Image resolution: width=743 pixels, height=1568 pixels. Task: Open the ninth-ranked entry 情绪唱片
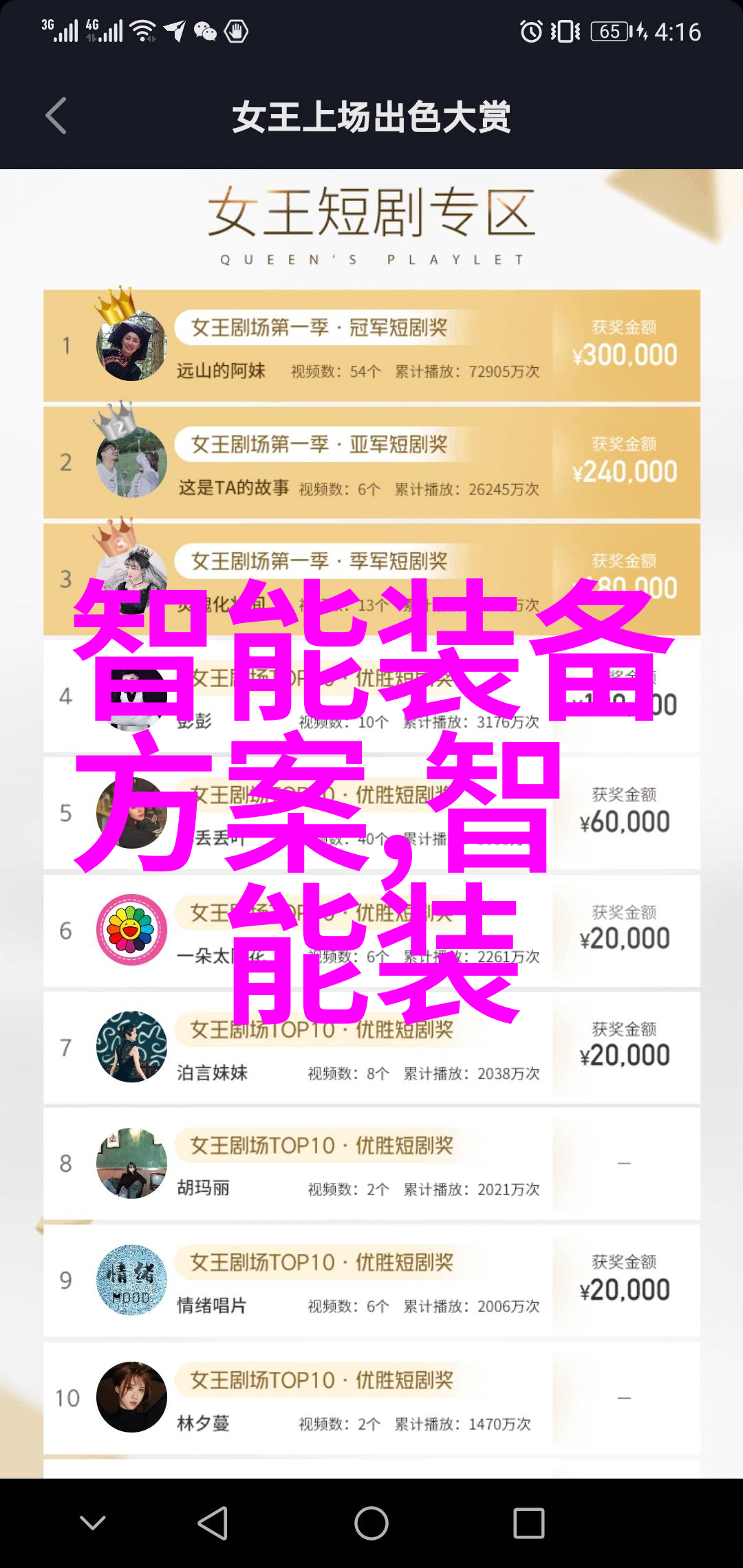(x=371, y=1281)
